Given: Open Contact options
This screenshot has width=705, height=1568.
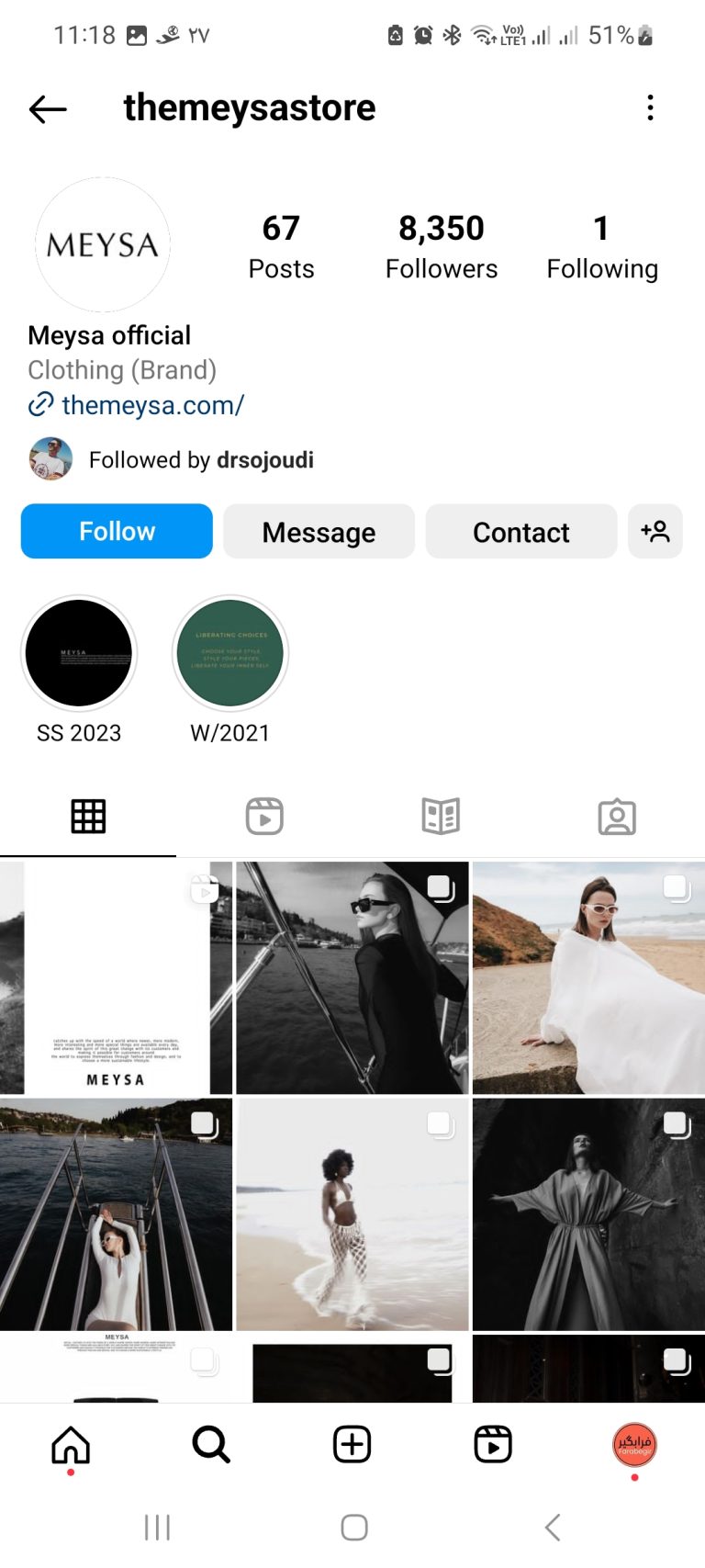Looking at the screenshot, I should click(520, 532).
